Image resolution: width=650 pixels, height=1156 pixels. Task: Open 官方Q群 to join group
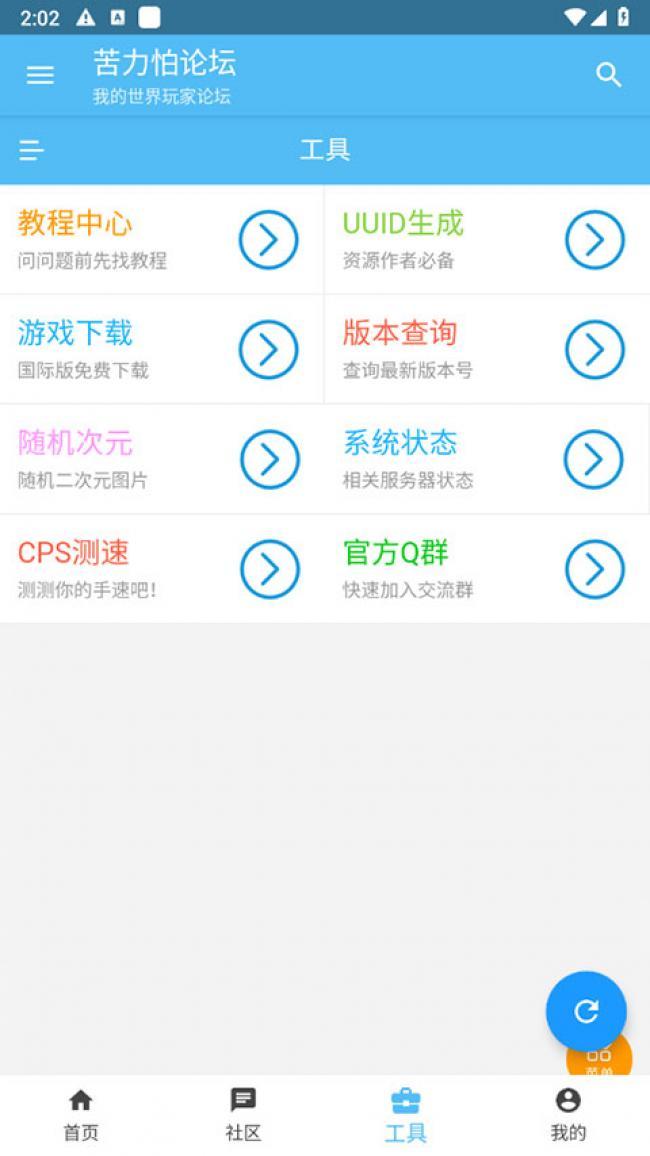point(487,569)
